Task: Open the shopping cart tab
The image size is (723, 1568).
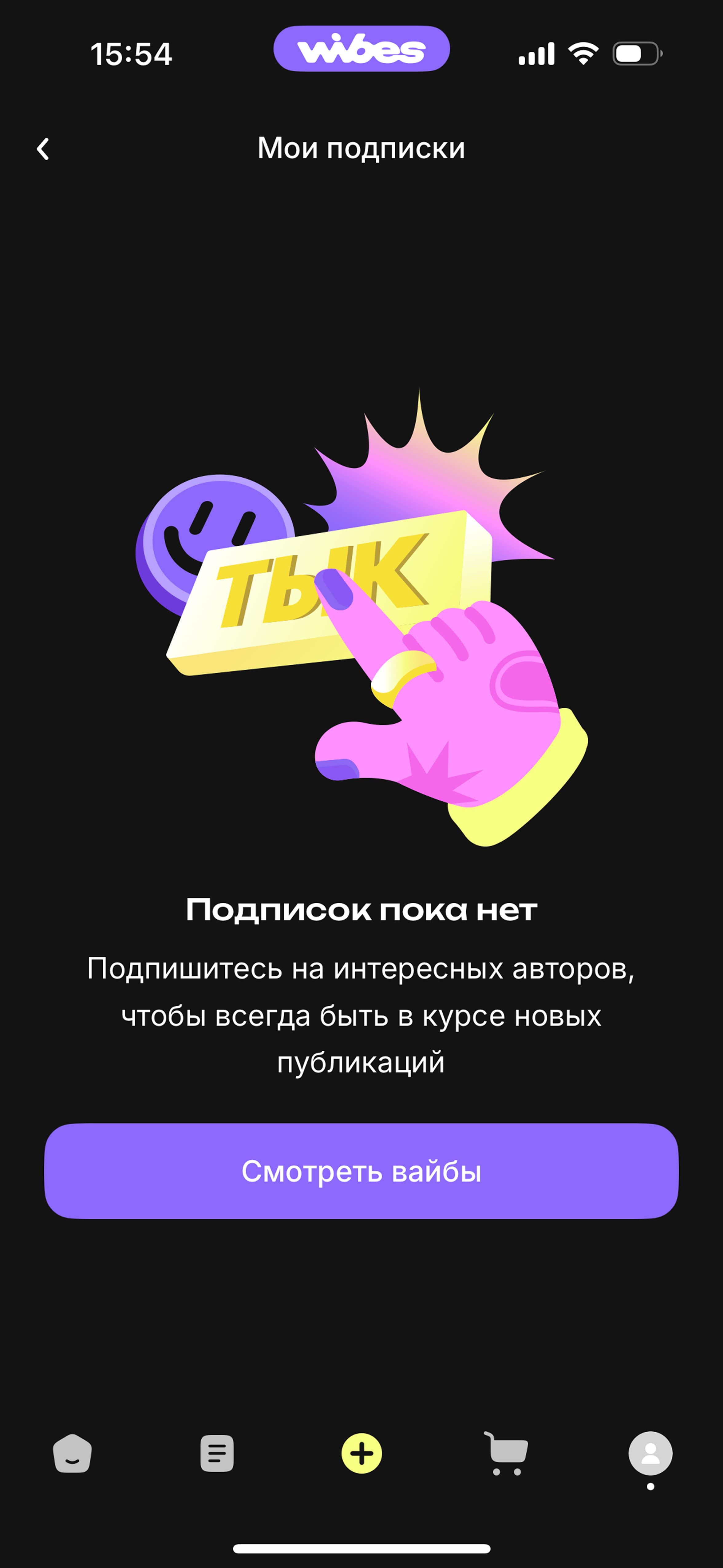Action: [506, 1454]
